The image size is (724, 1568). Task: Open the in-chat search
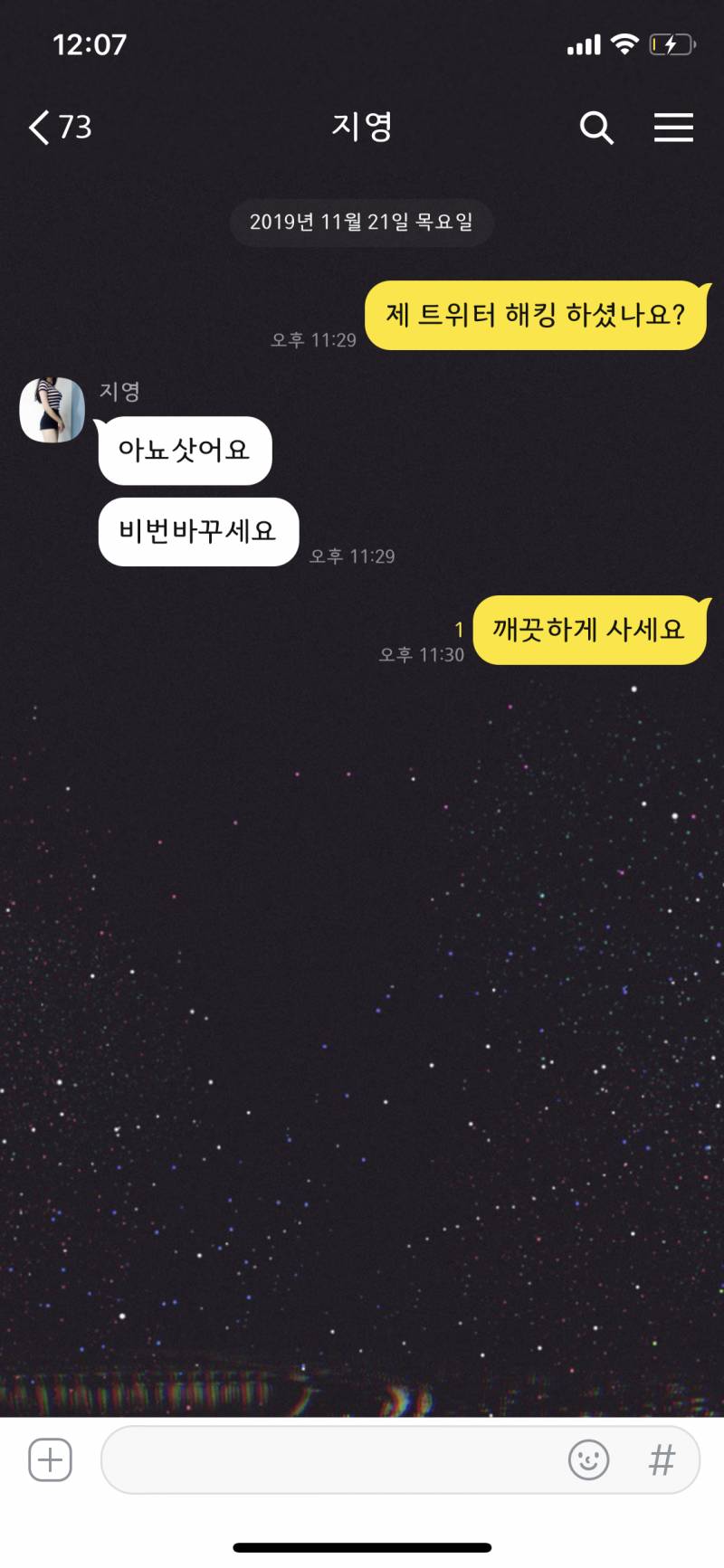pos(597,128)
